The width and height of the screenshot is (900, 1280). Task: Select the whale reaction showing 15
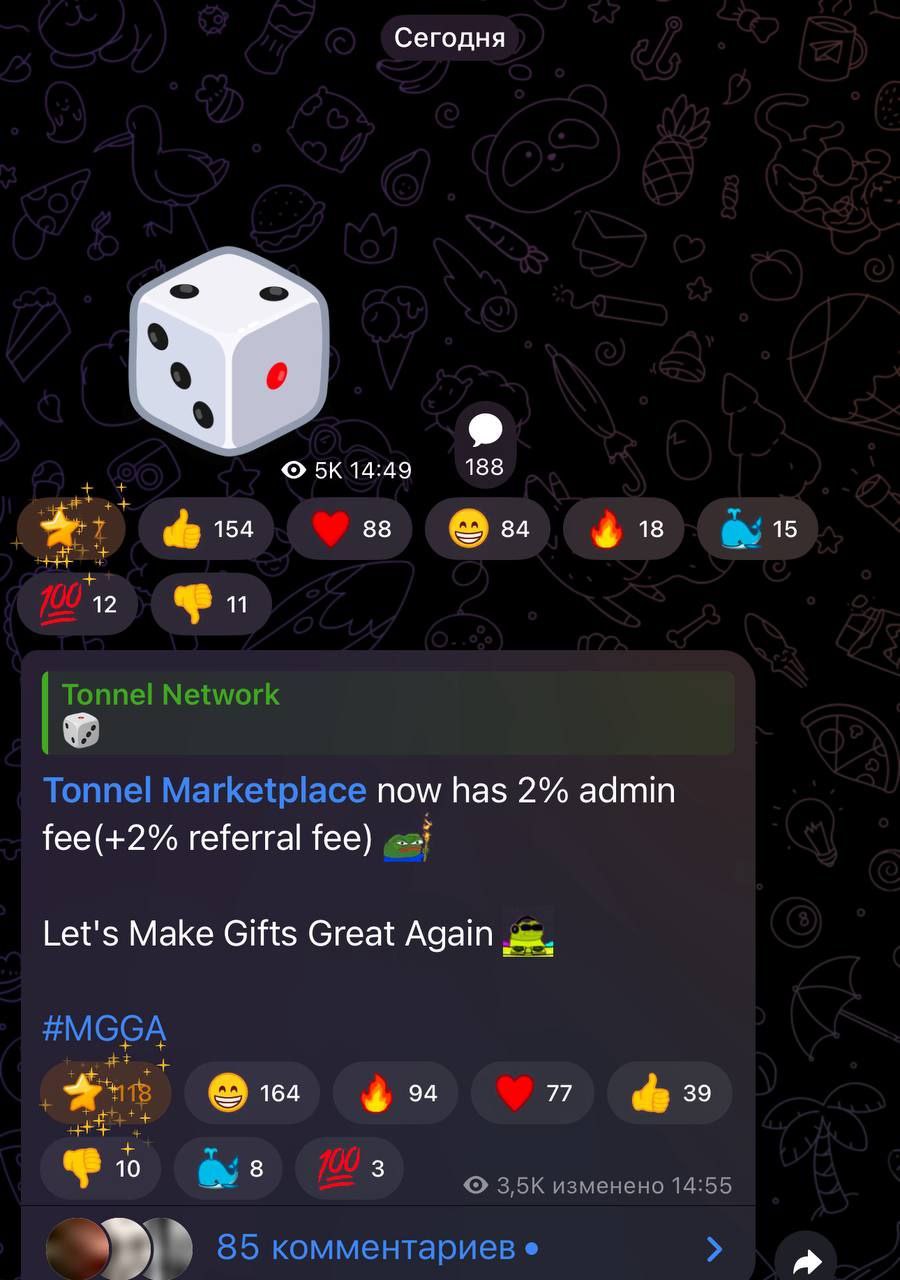(x=759, y=529)
